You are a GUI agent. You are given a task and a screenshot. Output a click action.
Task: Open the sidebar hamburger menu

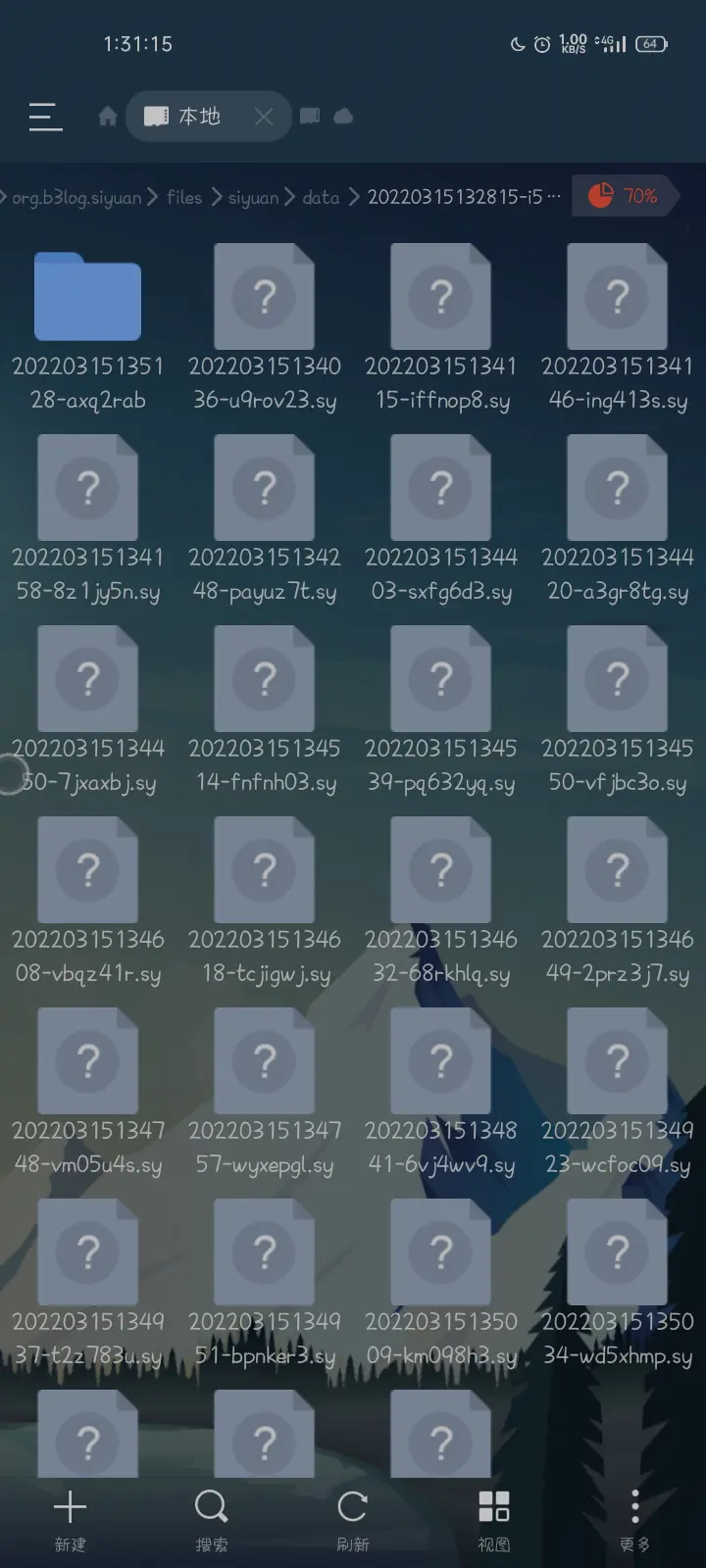point(45,117)
